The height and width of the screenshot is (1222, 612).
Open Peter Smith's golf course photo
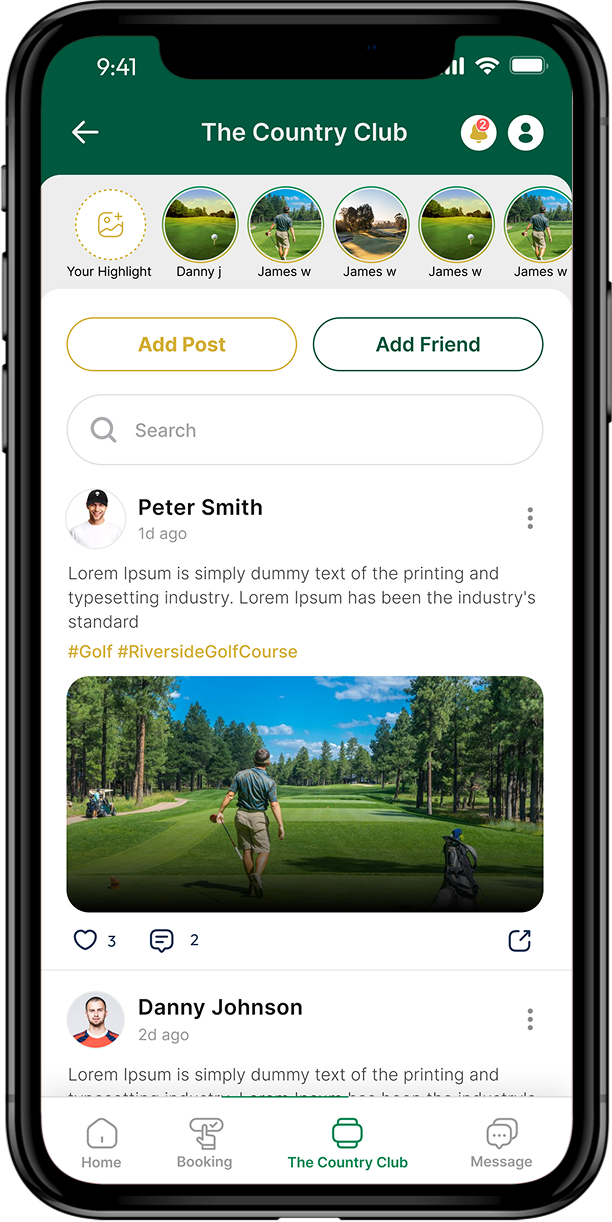[x=305, y=794]
